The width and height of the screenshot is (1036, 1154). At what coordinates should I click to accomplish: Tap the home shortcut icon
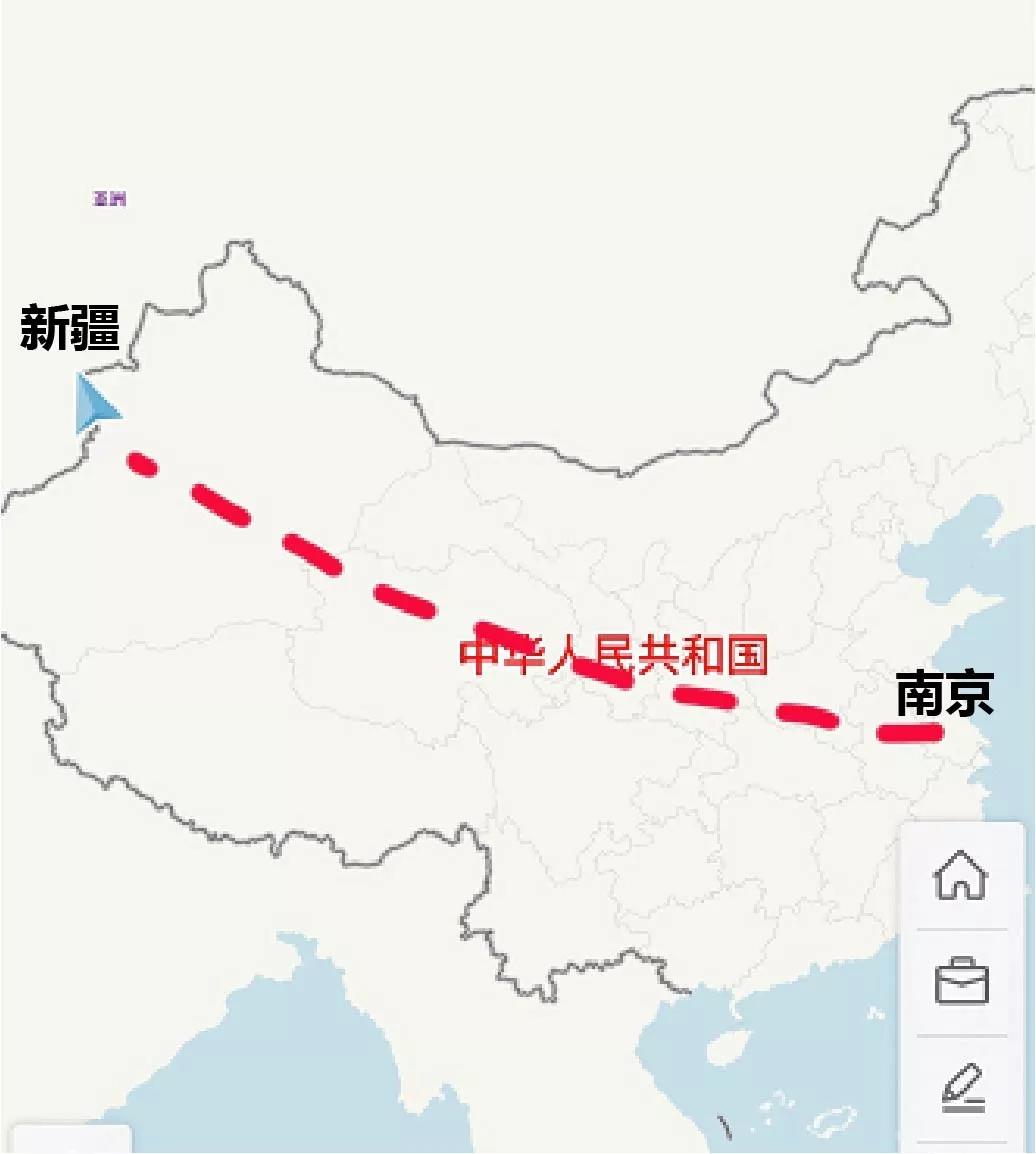click(x=961, y=876)
